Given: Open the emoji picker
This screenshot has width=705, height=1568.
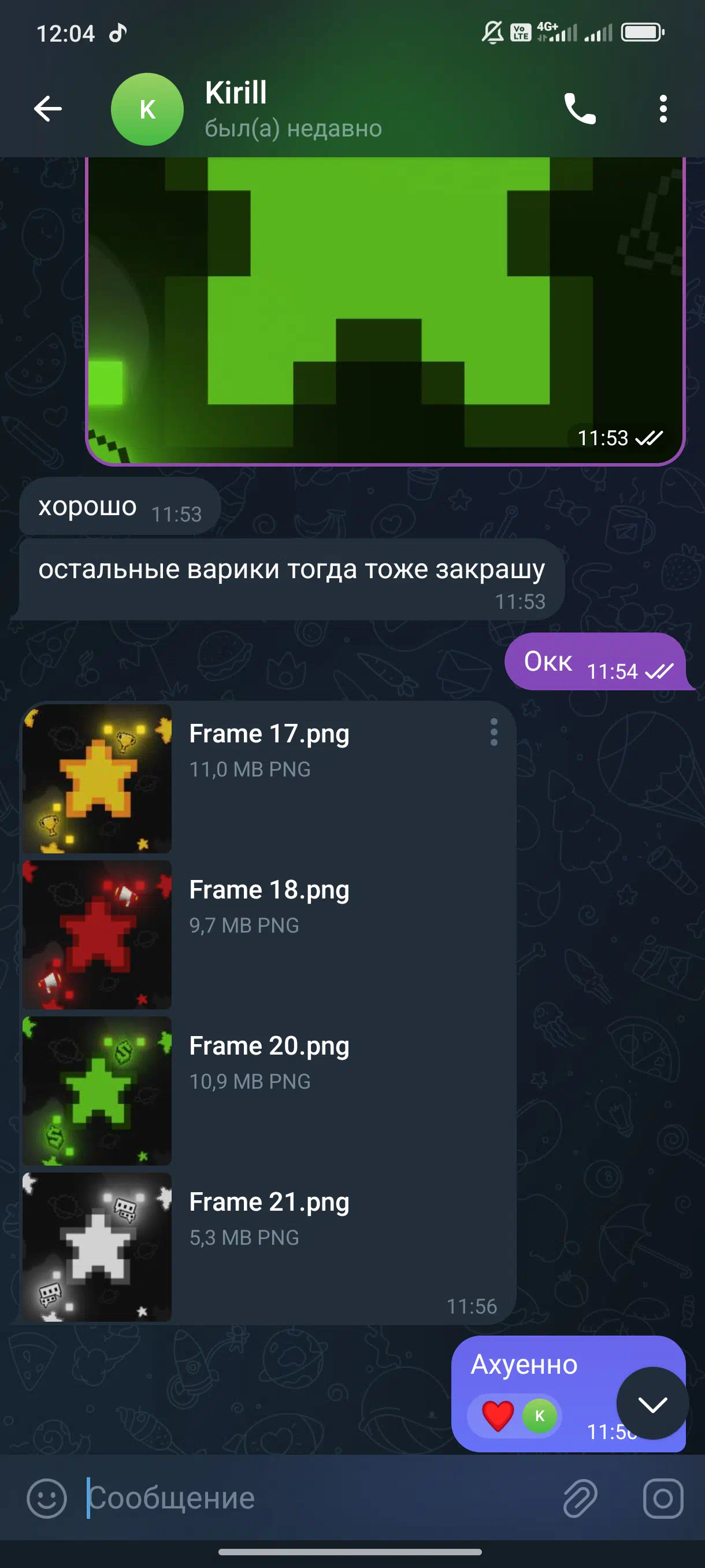Looking at the screenshot, I should 47,1498.
